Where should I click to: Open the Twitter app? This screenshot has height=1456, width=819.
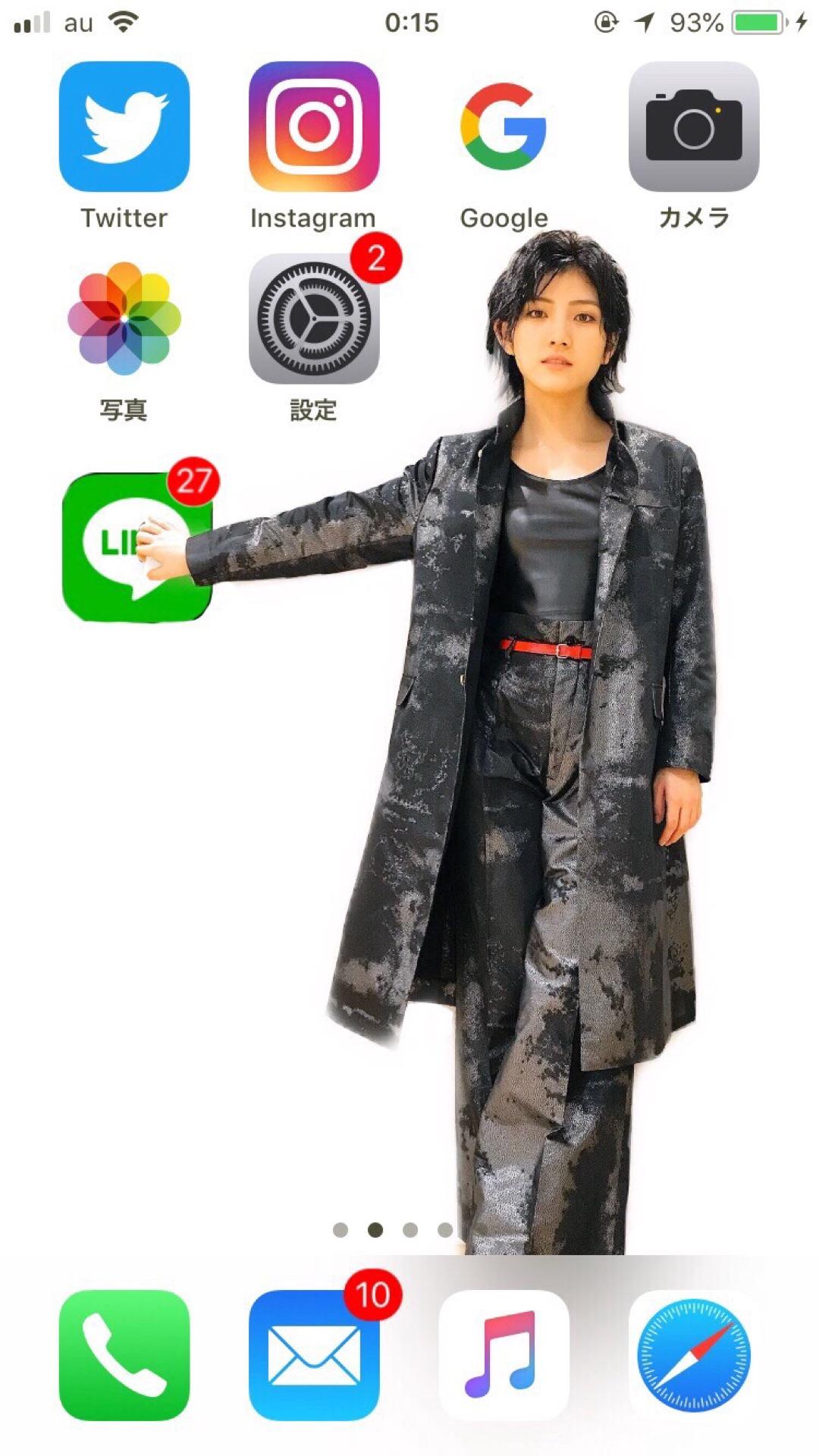click(124, 127)
